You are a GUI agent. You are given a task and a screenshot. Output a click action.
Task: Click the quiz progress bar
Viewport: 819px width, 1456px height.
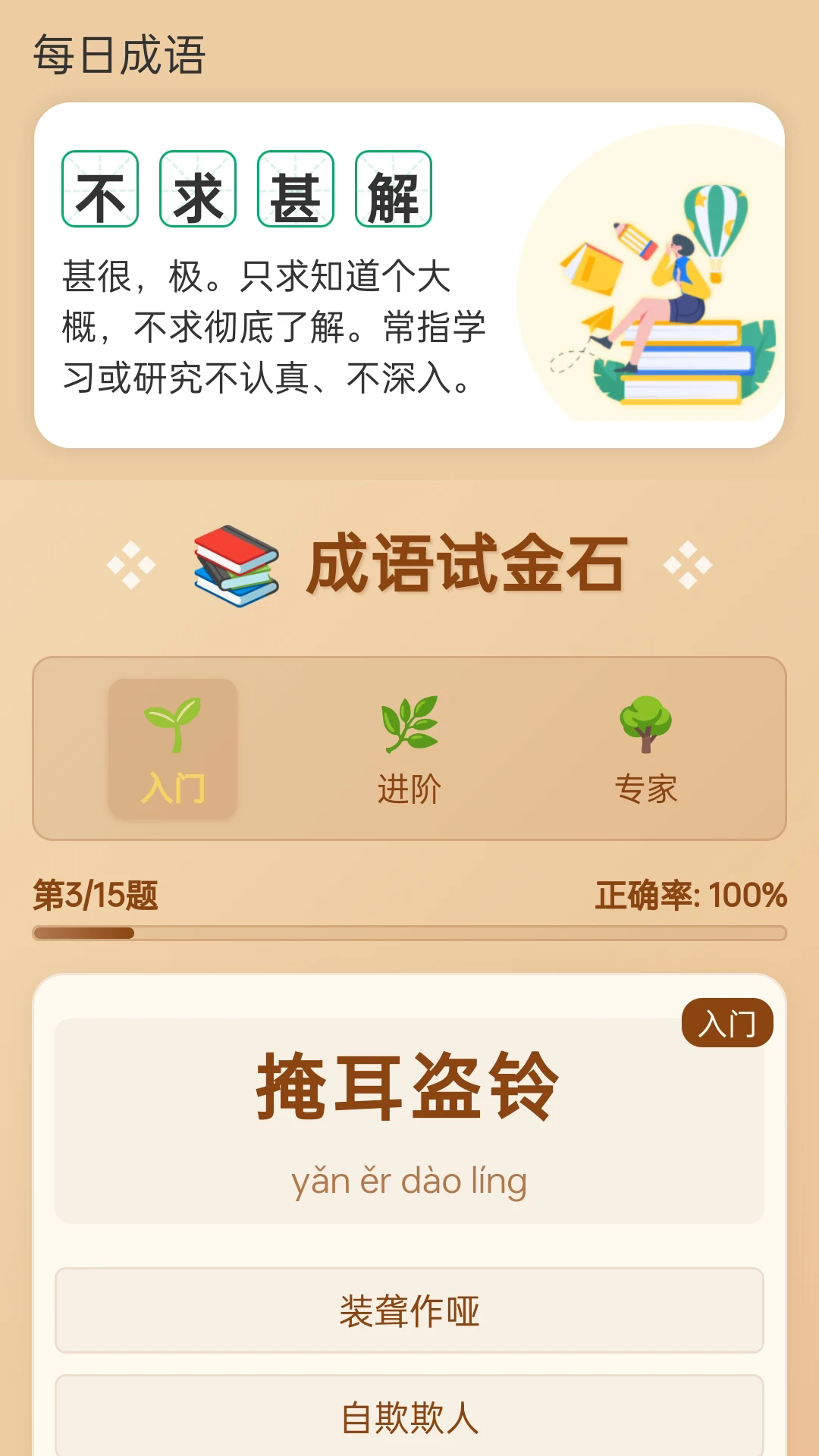tap(409, 934)
